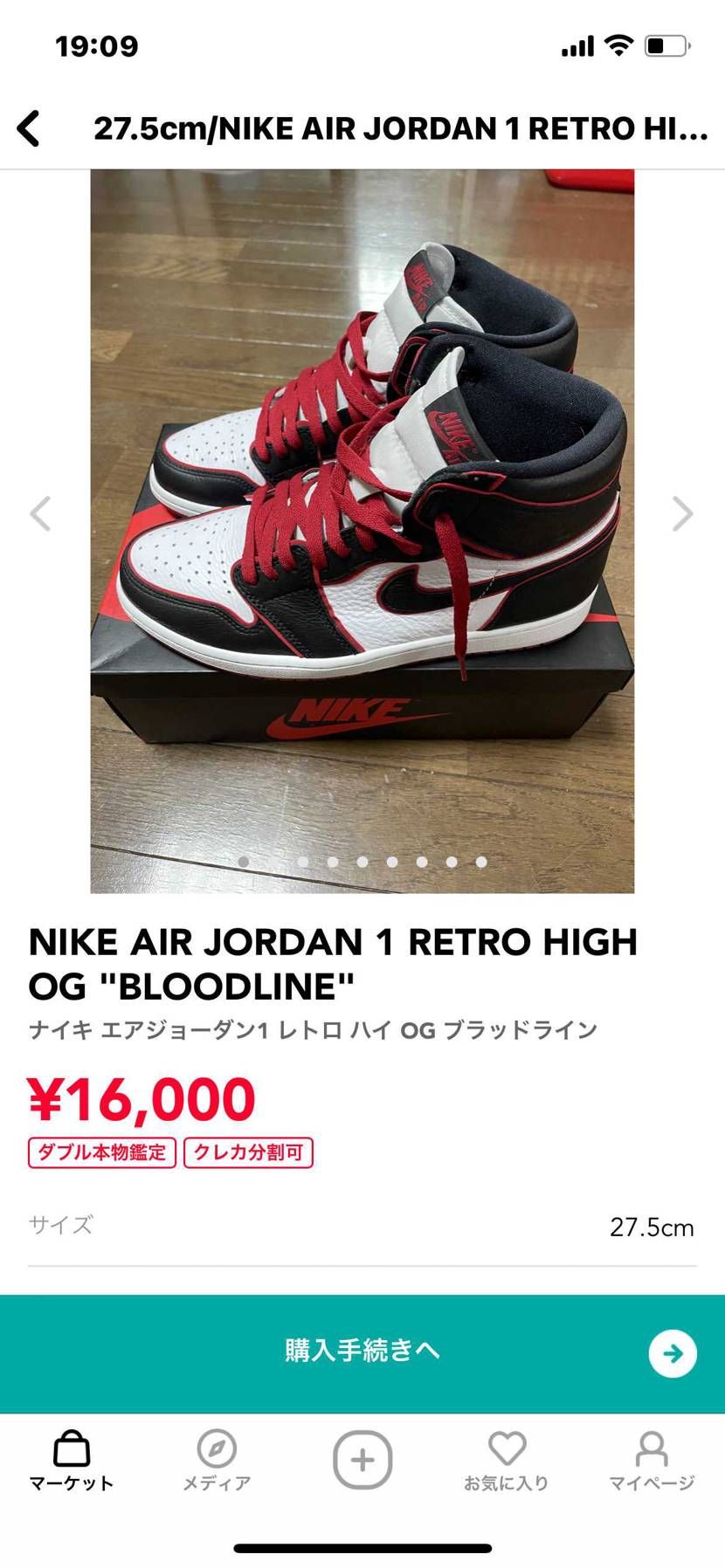Image resolution: width=725 pixels, height=1568 pixels.
Task: Tap the クレカ分割可 tag
Action: click(248, 1152)
